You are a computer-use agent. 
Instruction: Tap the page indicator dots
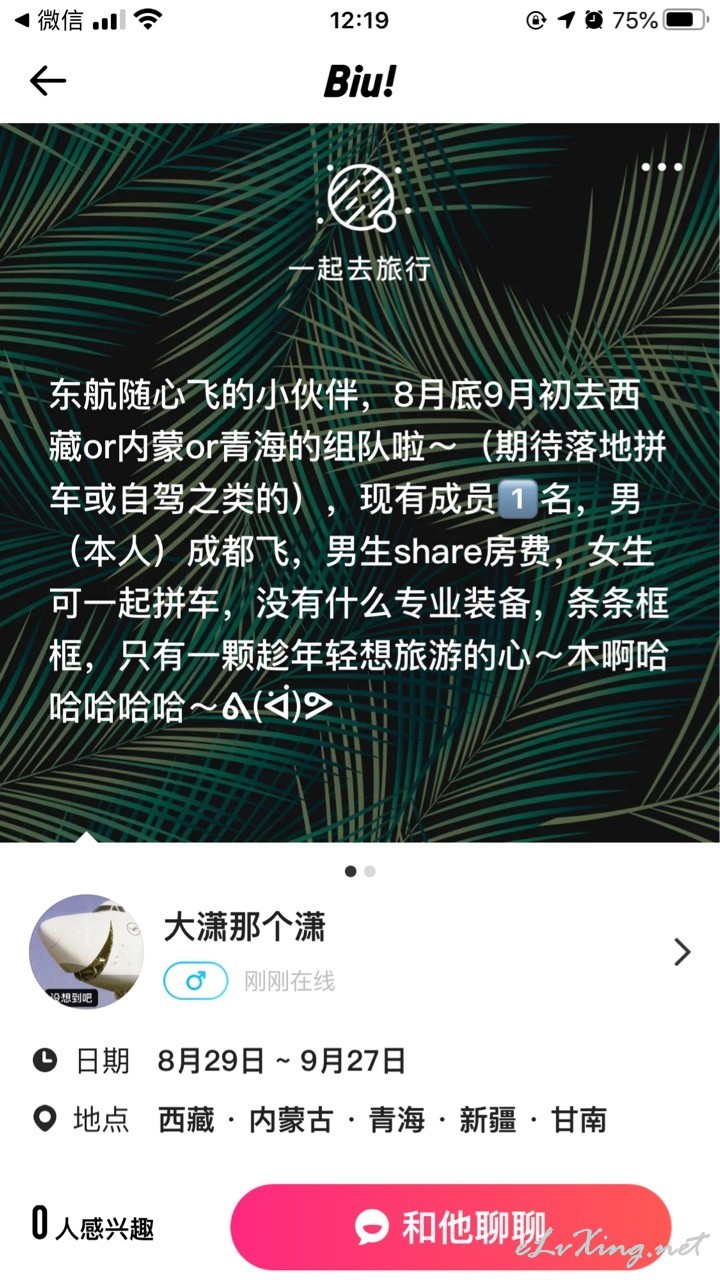[x=360, y=871]
